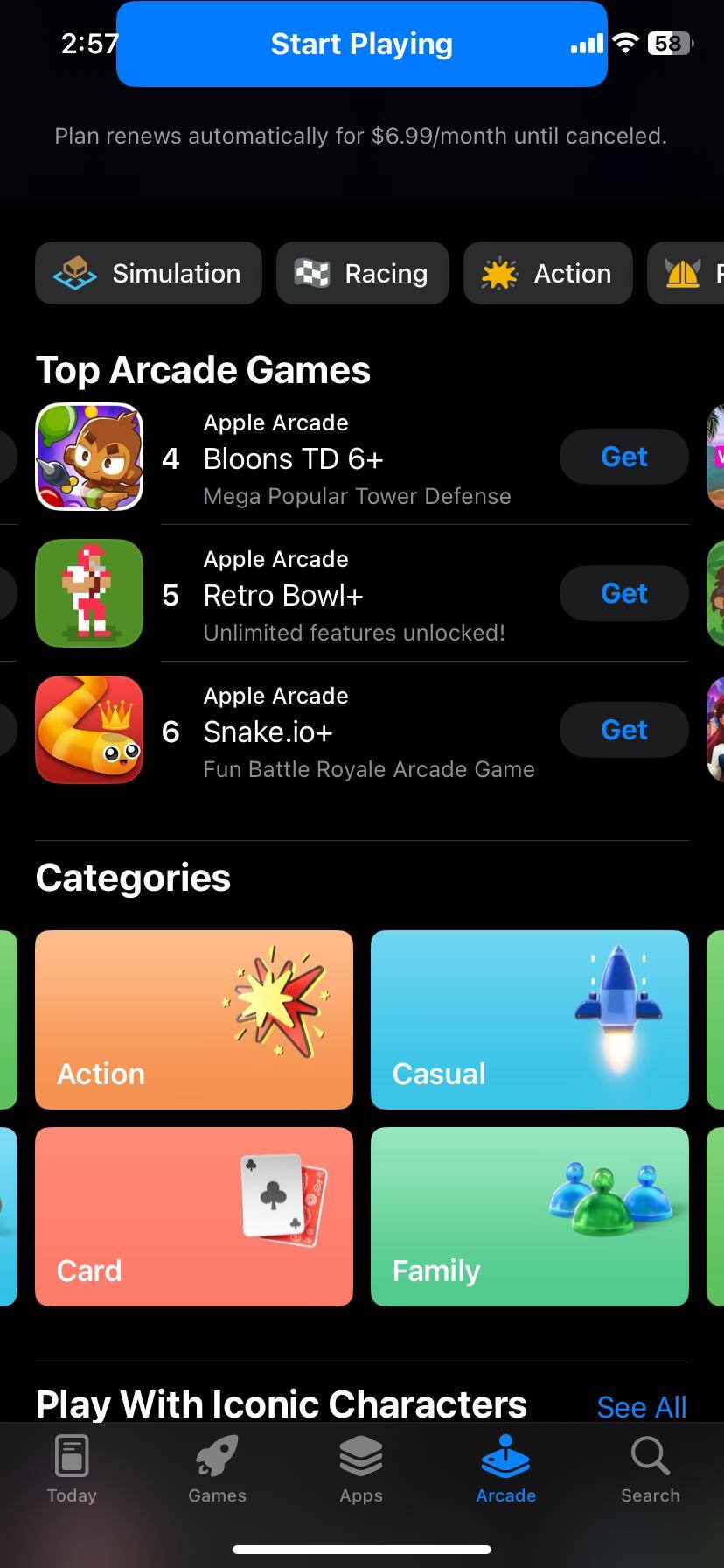Viewport: 724px width, 1568px height.
Task: Open the Action category card
Action: coord(194,1019)
